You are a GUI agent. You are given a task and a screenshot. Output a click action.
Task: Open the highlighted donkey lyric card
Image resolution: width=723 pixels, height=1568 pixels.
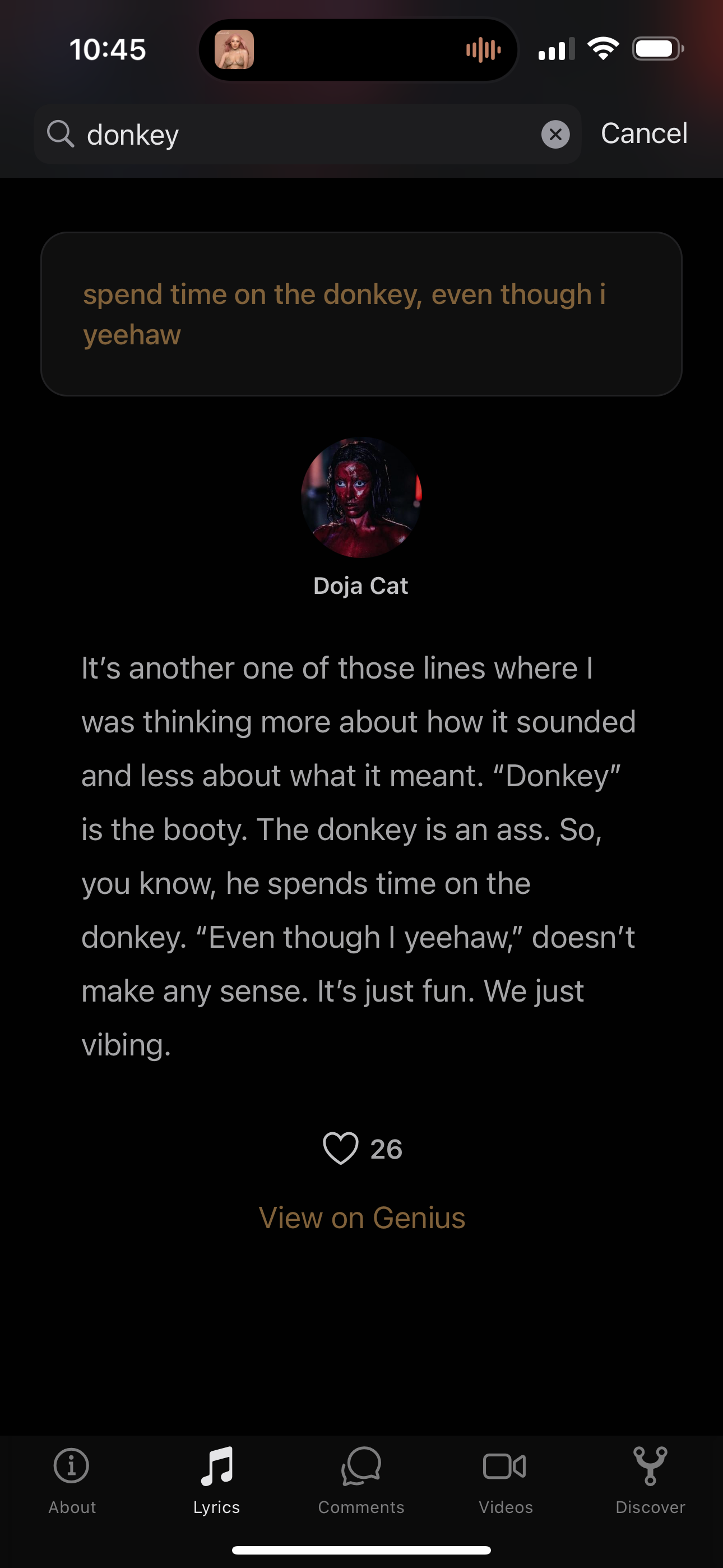pyautogui.click(x=361, y=314)
